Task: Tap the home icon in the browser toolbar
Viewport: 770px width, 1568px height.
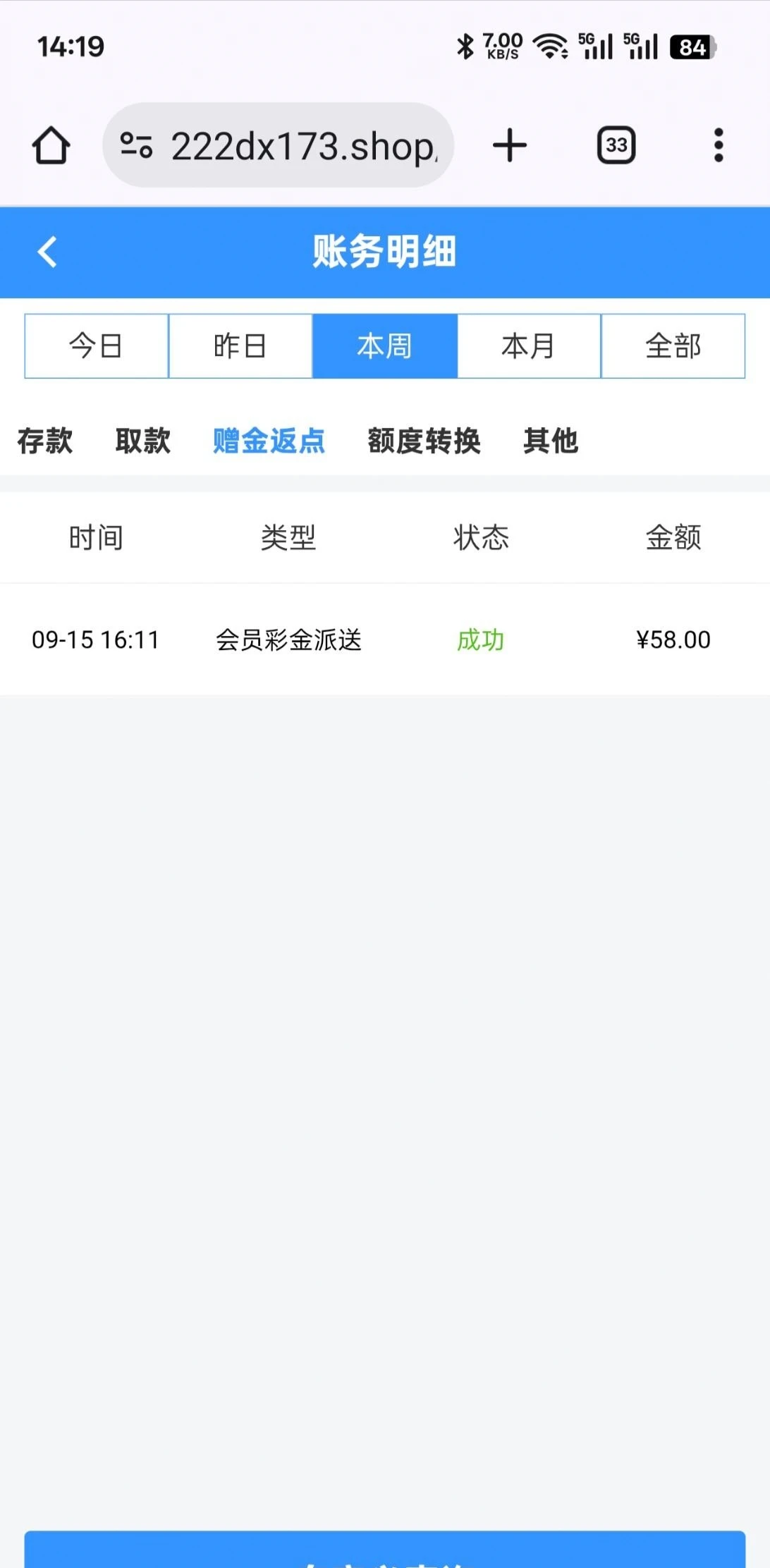Action: pos(51,145)
